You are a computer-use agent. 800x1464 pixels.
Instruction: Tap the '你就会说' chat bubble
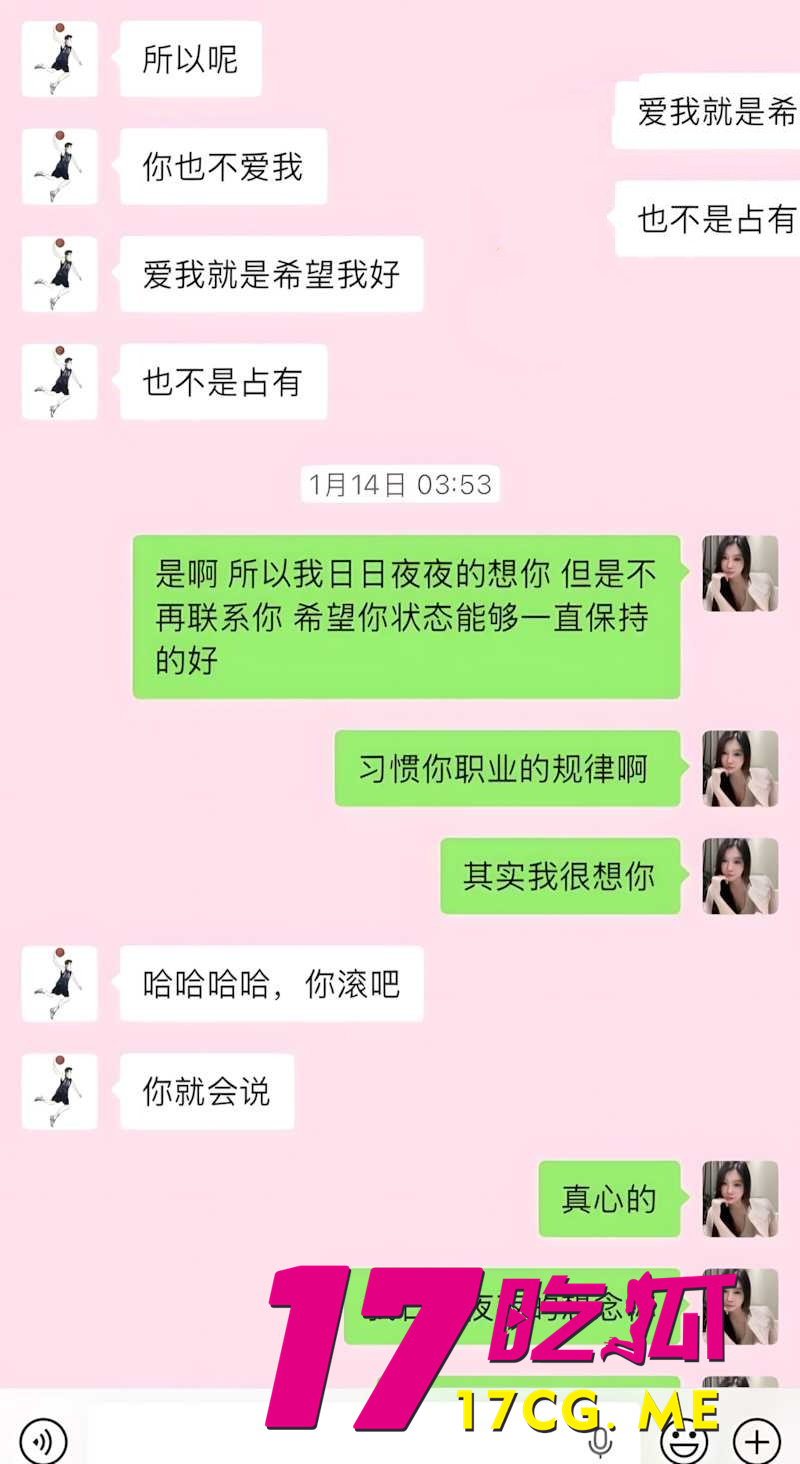coord(206,1092)
